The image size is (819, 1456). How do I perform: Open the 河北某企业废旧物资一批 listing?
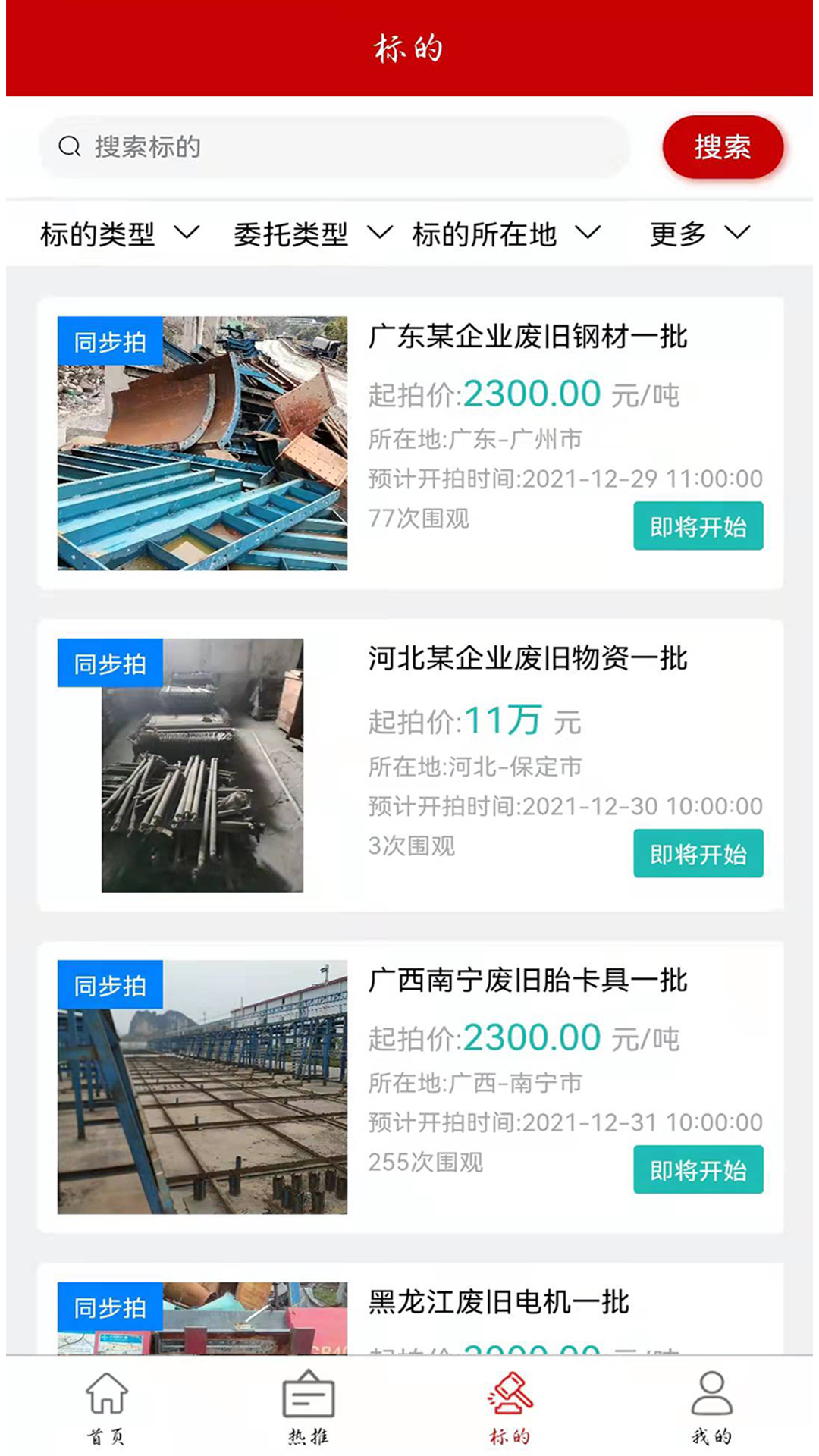527,658
